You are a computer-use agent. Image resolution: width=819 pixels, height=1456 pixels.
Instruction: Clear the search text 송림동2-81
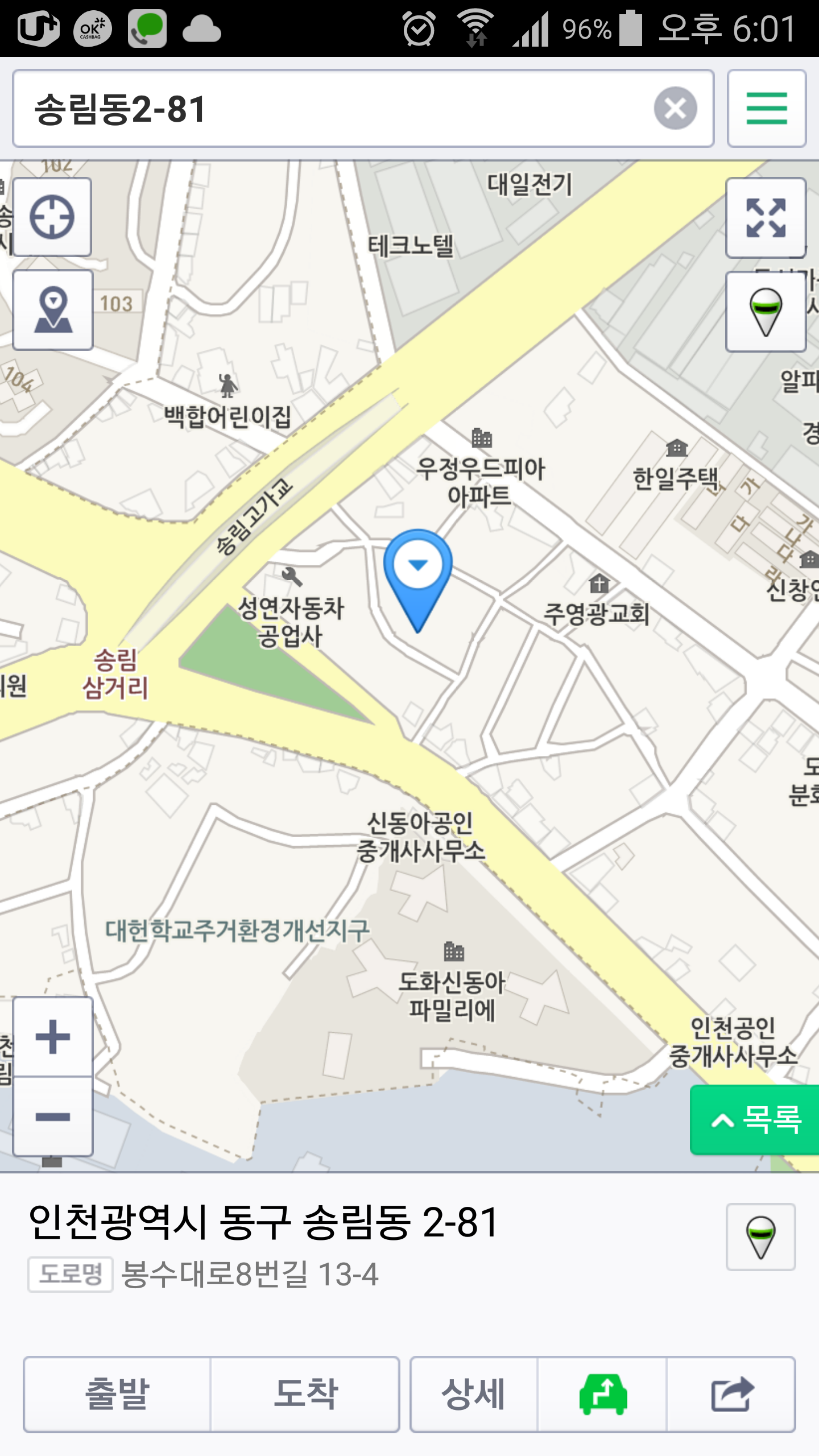click(675, 108)
